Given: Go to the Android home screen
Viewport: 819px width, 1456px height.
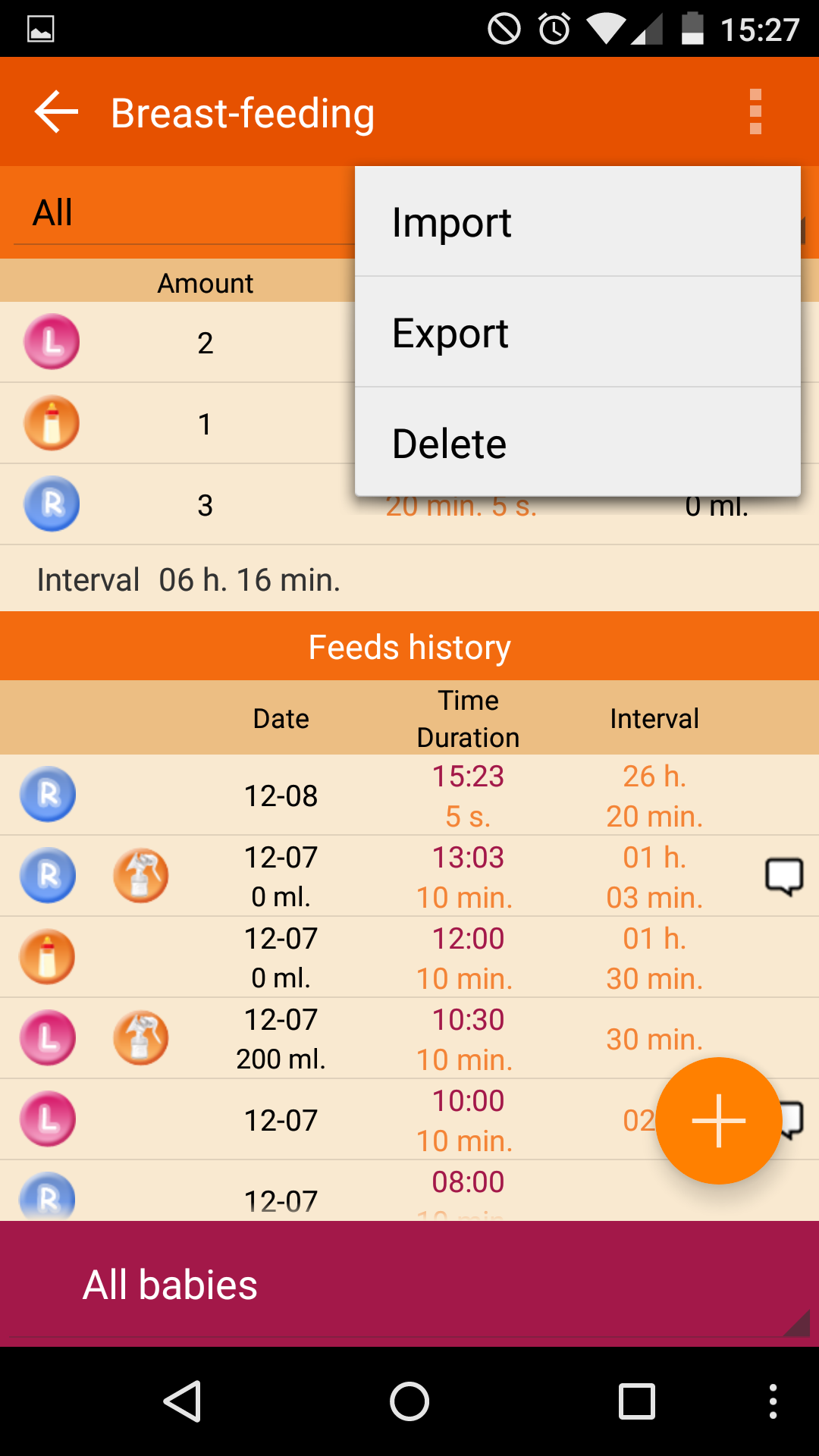Looking at the screenshot, I should point(409,1401).
